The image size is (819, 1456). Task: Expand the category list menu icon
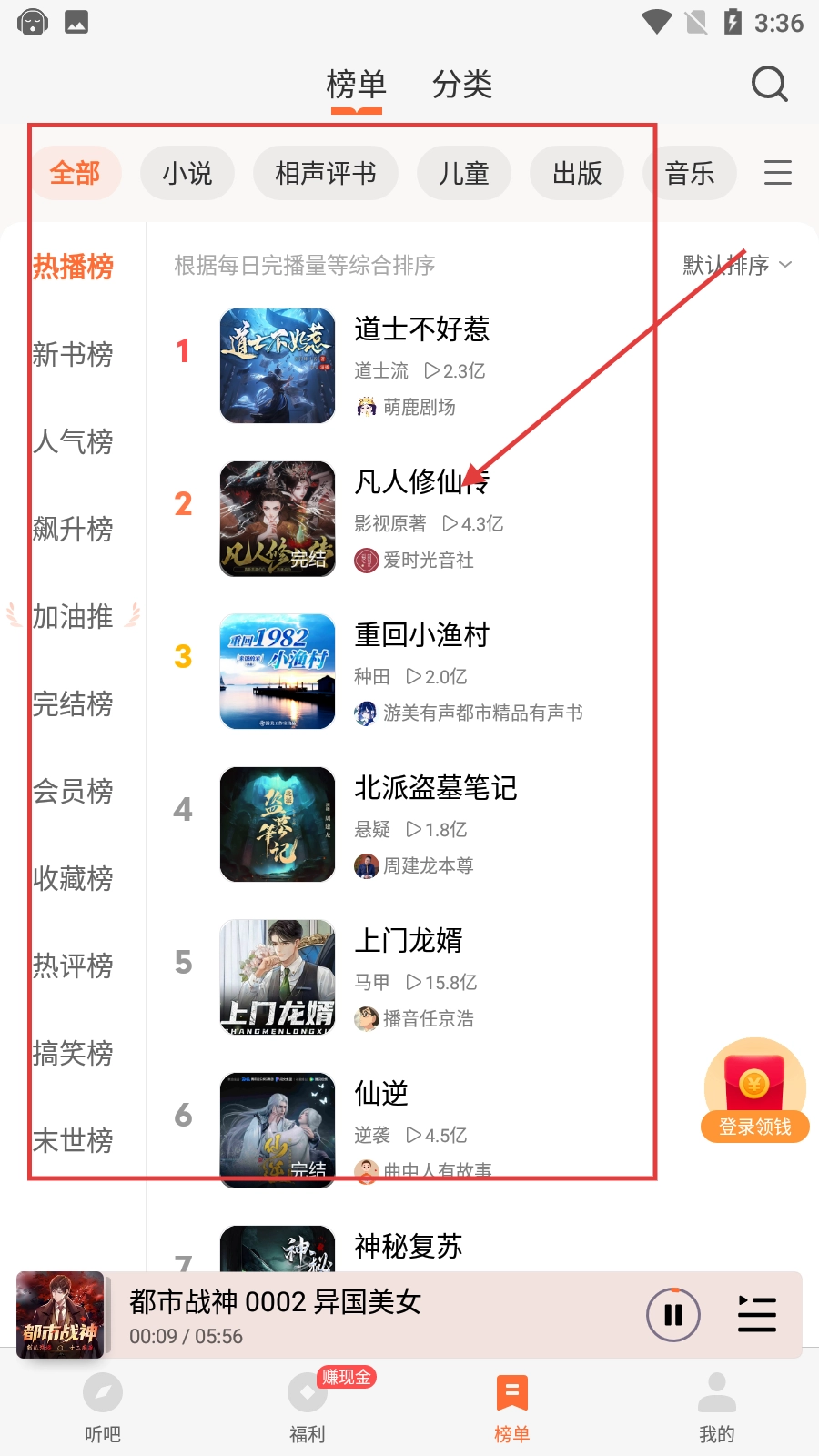pyautogui.click(x=778, y=173)
